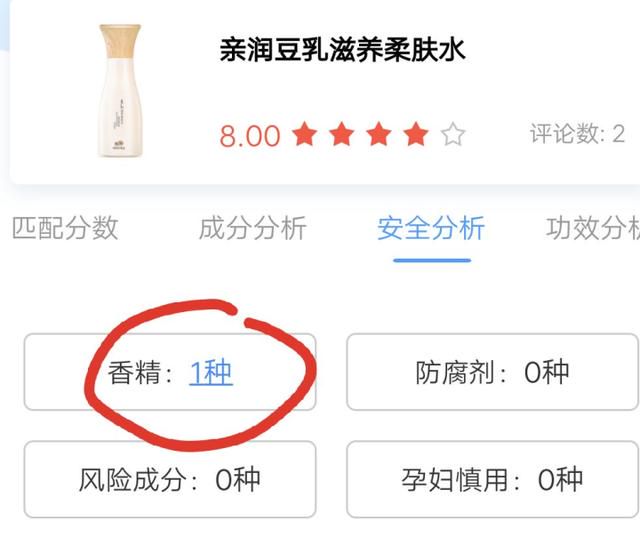Open the 功效分析 tab
The image size is (640, 553).
click(x=592, y=228)
